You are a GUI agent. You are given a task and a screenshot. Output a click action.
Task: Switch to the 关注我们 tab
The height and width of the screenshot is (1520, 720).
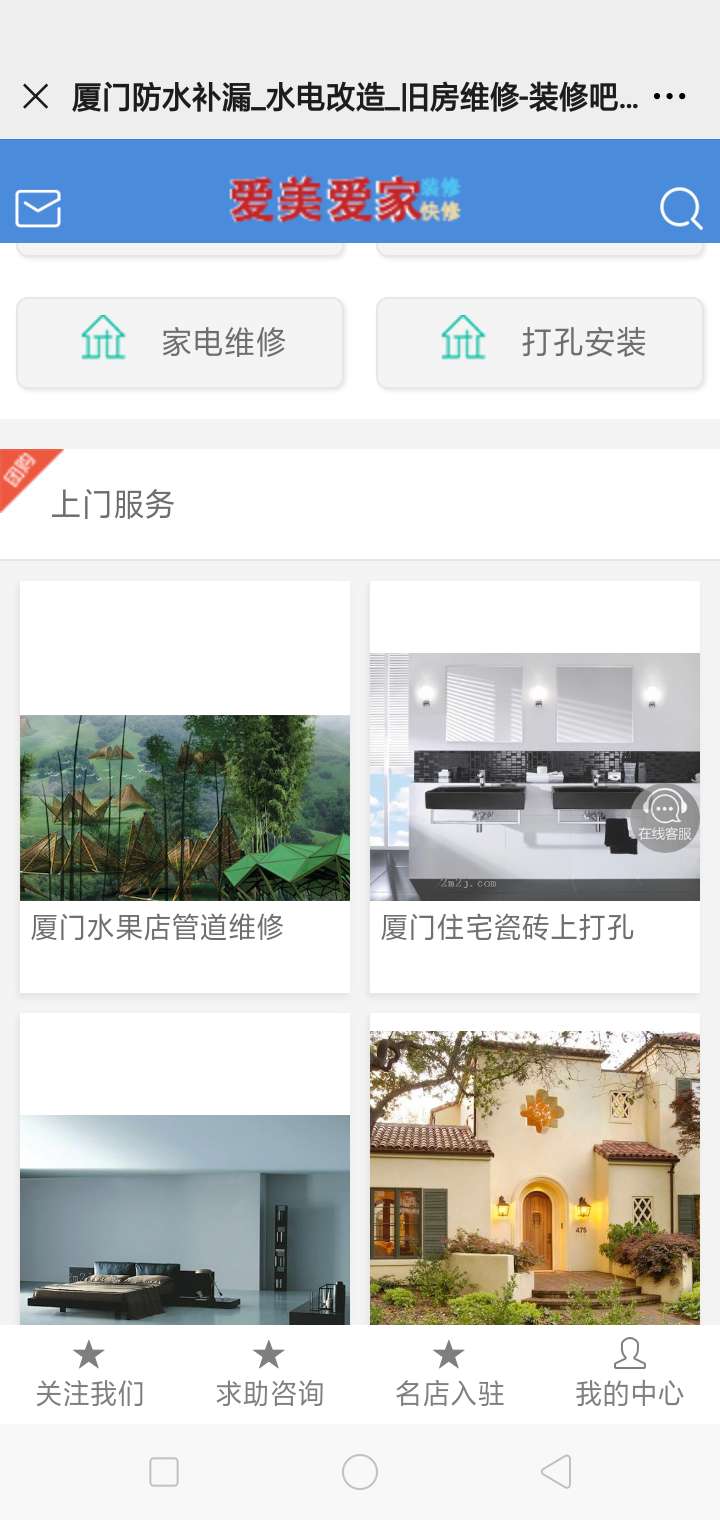pyautogui.click(x=90, y=1374)
